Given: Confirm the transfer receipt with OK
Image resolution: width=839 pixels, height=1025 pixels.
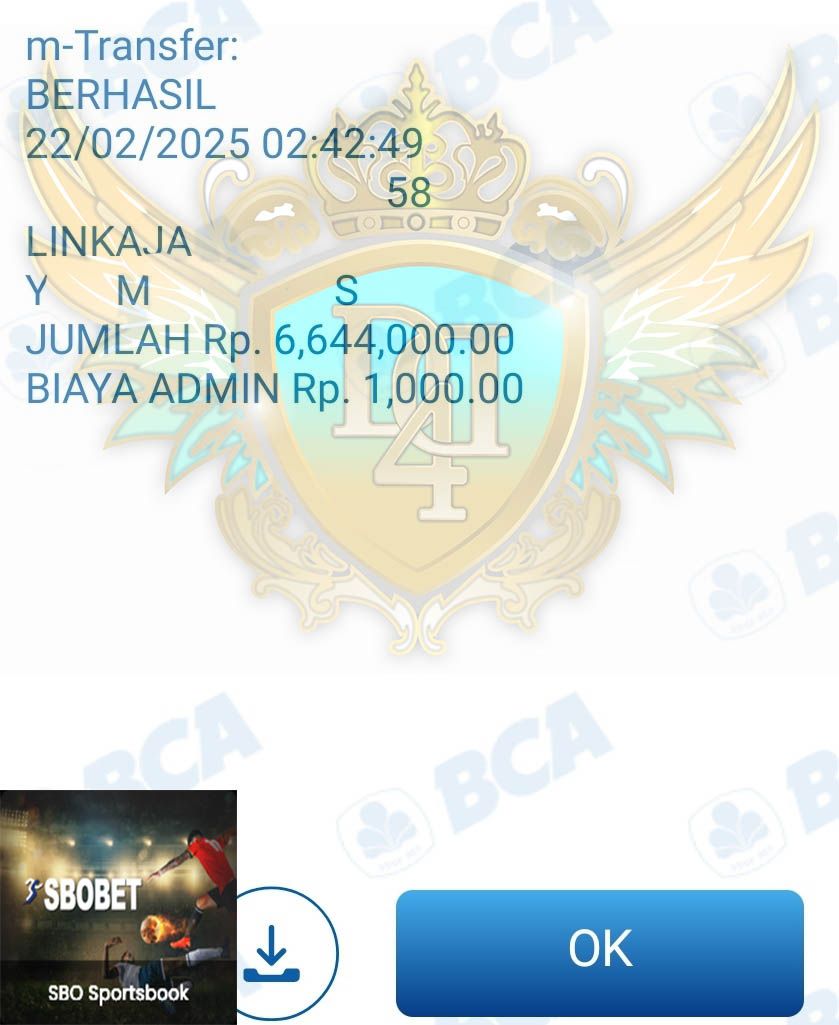Looking at the screenshot, I should pyautogui.click(x=600, y=950).
